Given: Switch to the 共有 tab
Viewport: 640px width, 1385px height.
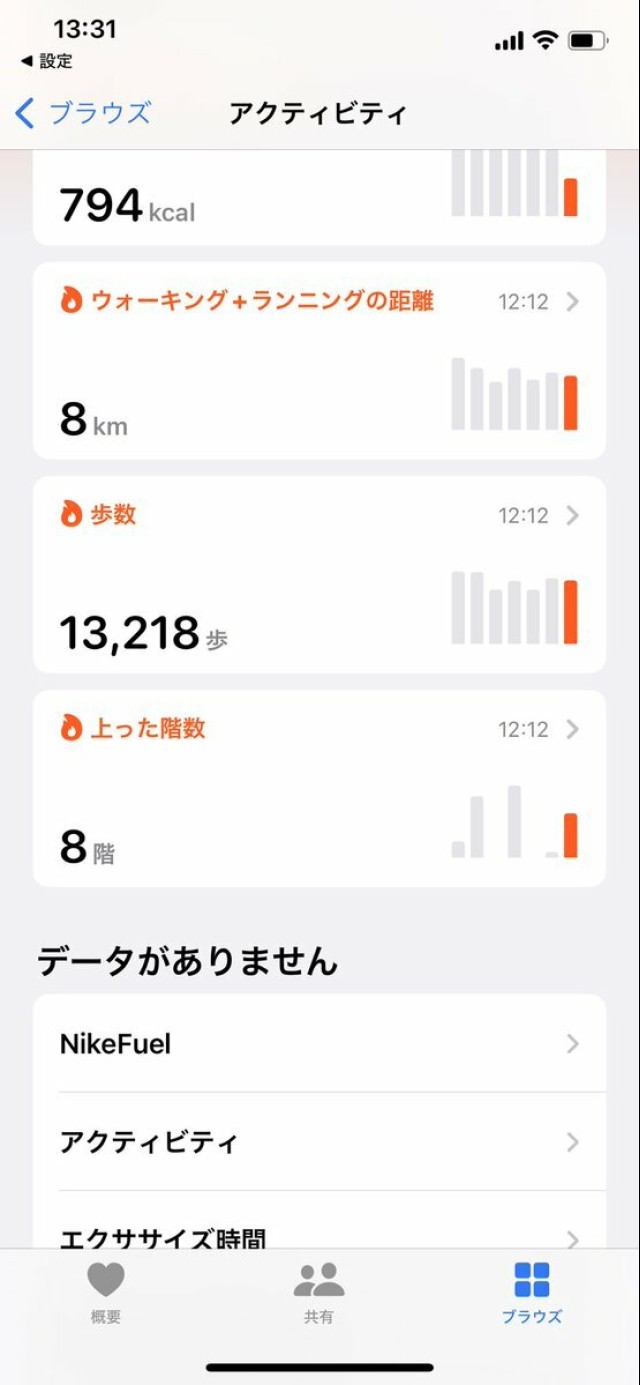Looking at the screenshot, I should (x=319, y=1292).
